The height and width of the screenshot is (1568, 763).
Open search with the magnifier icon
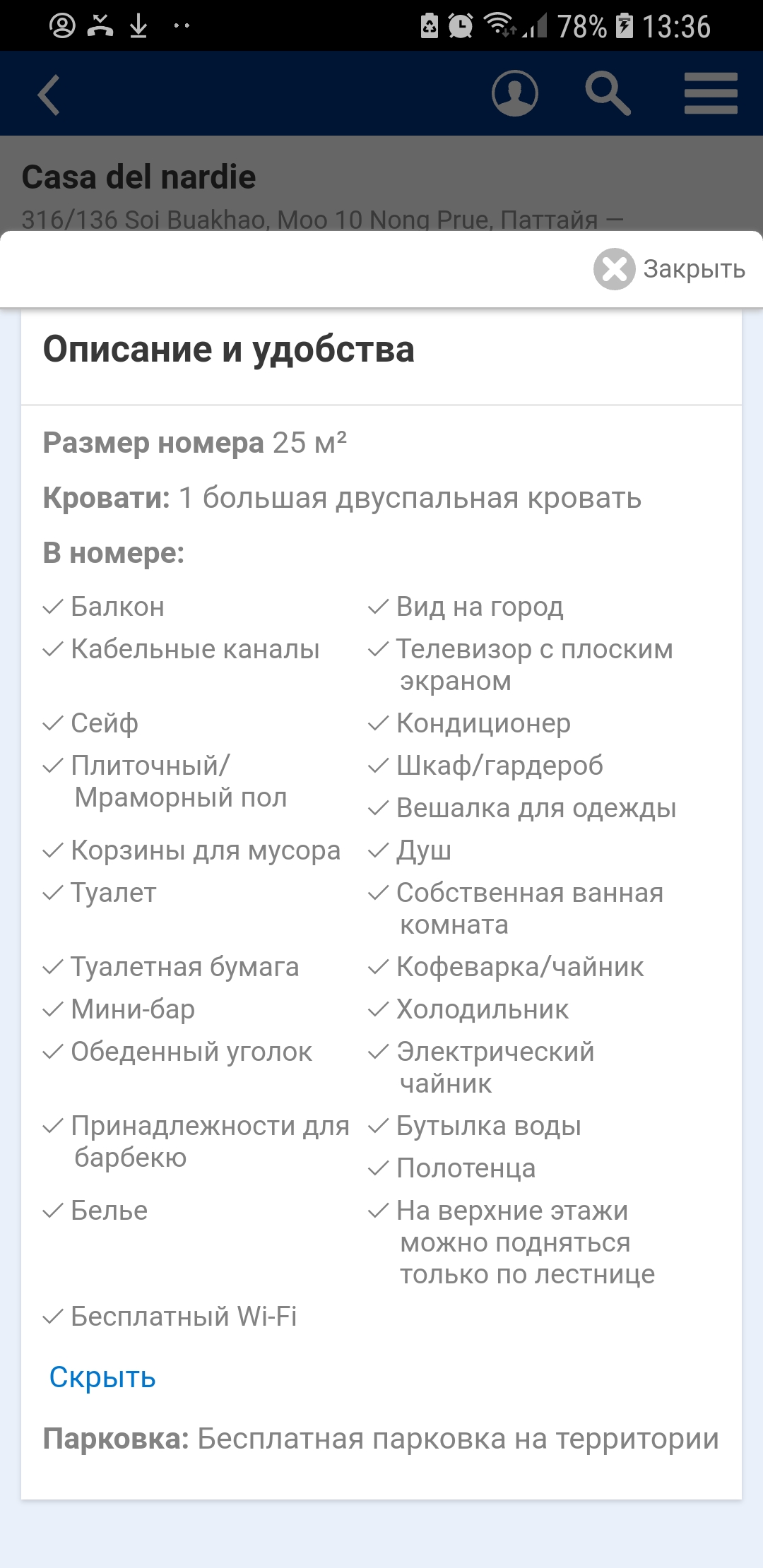[x=607, y=93]
